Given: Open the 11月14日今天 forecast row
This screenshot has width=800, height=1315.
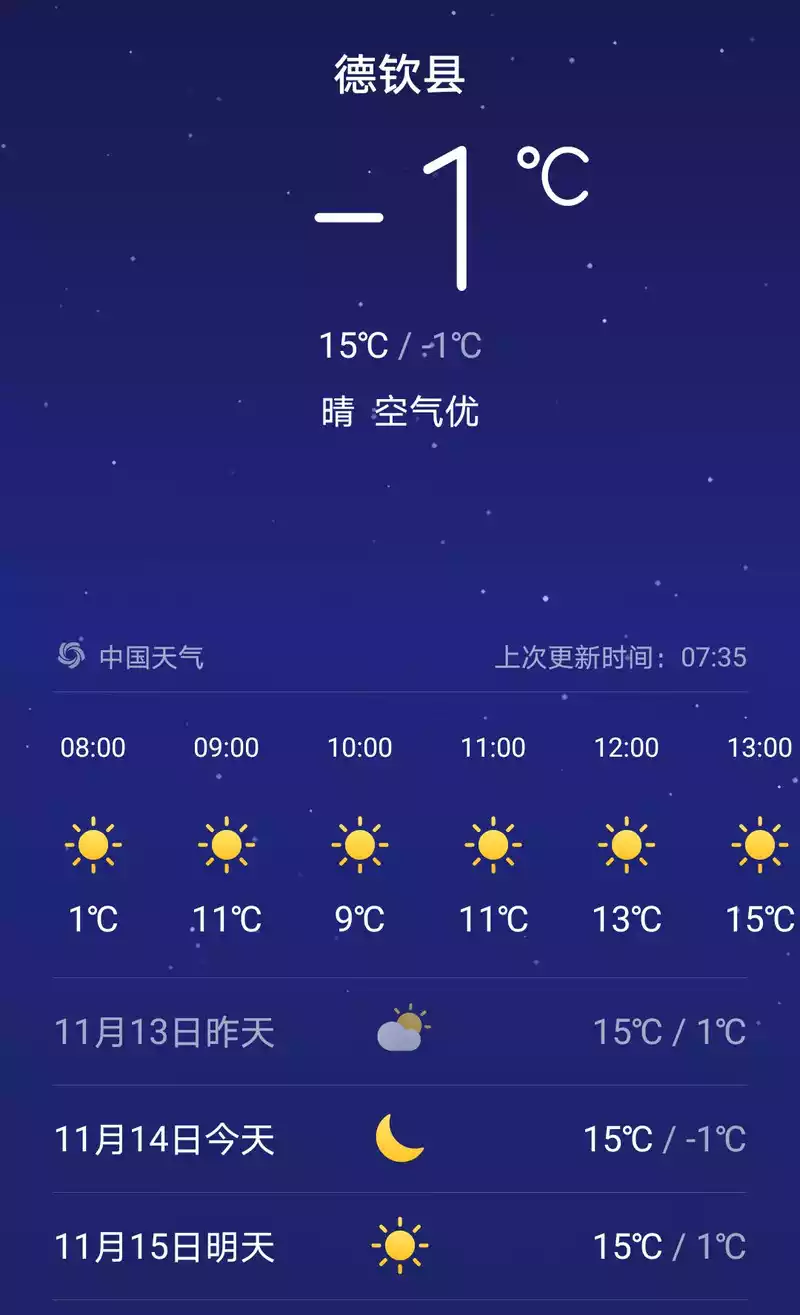Looking at the screenshot, I should (400, 1139).
